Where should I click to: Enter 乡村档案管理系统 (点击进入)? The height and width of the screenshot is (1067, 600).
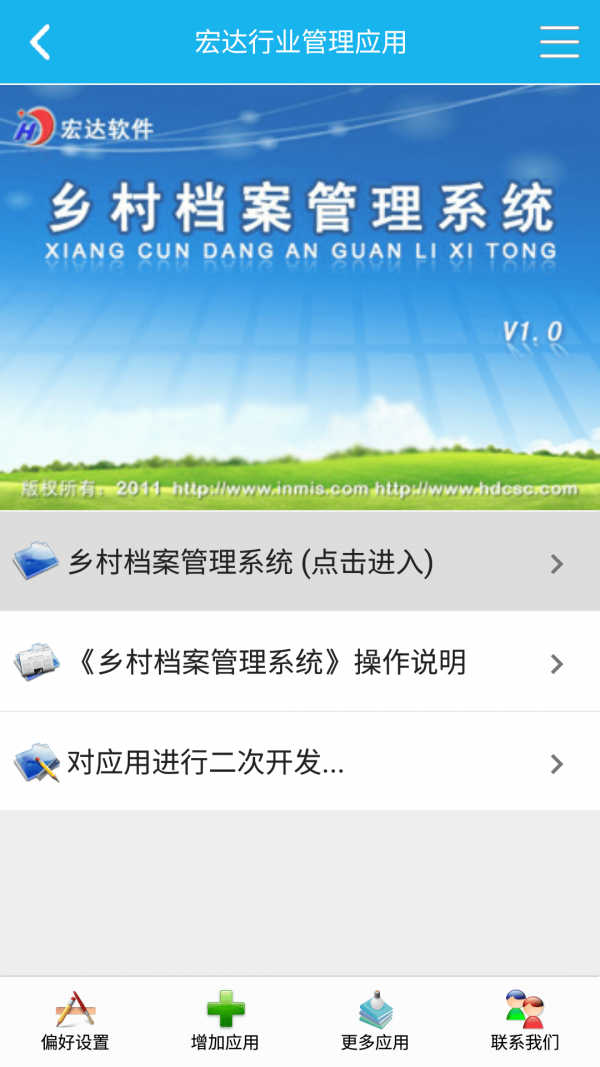point(300,563)
